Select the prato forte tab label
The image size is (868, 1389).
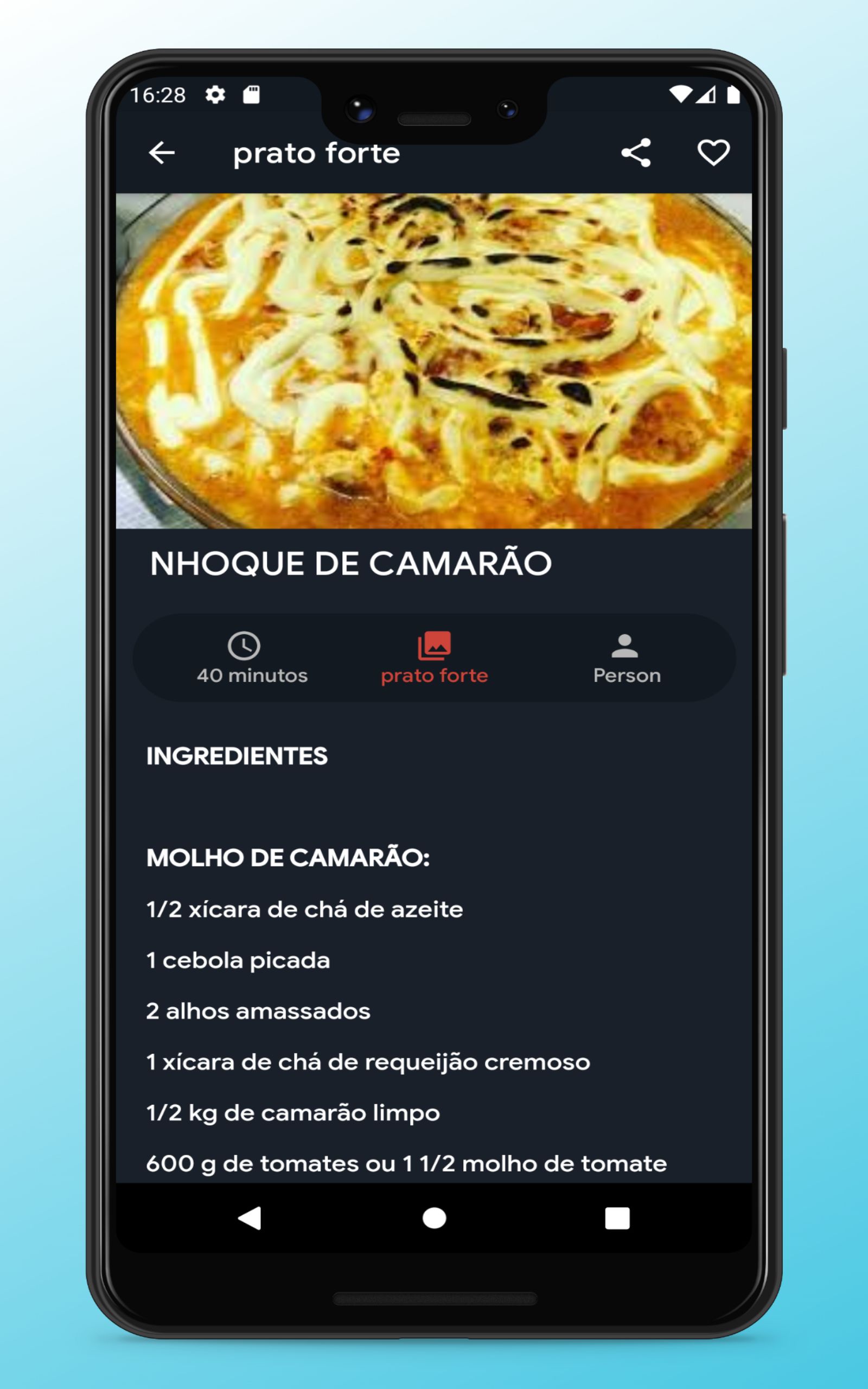[434, 676]
